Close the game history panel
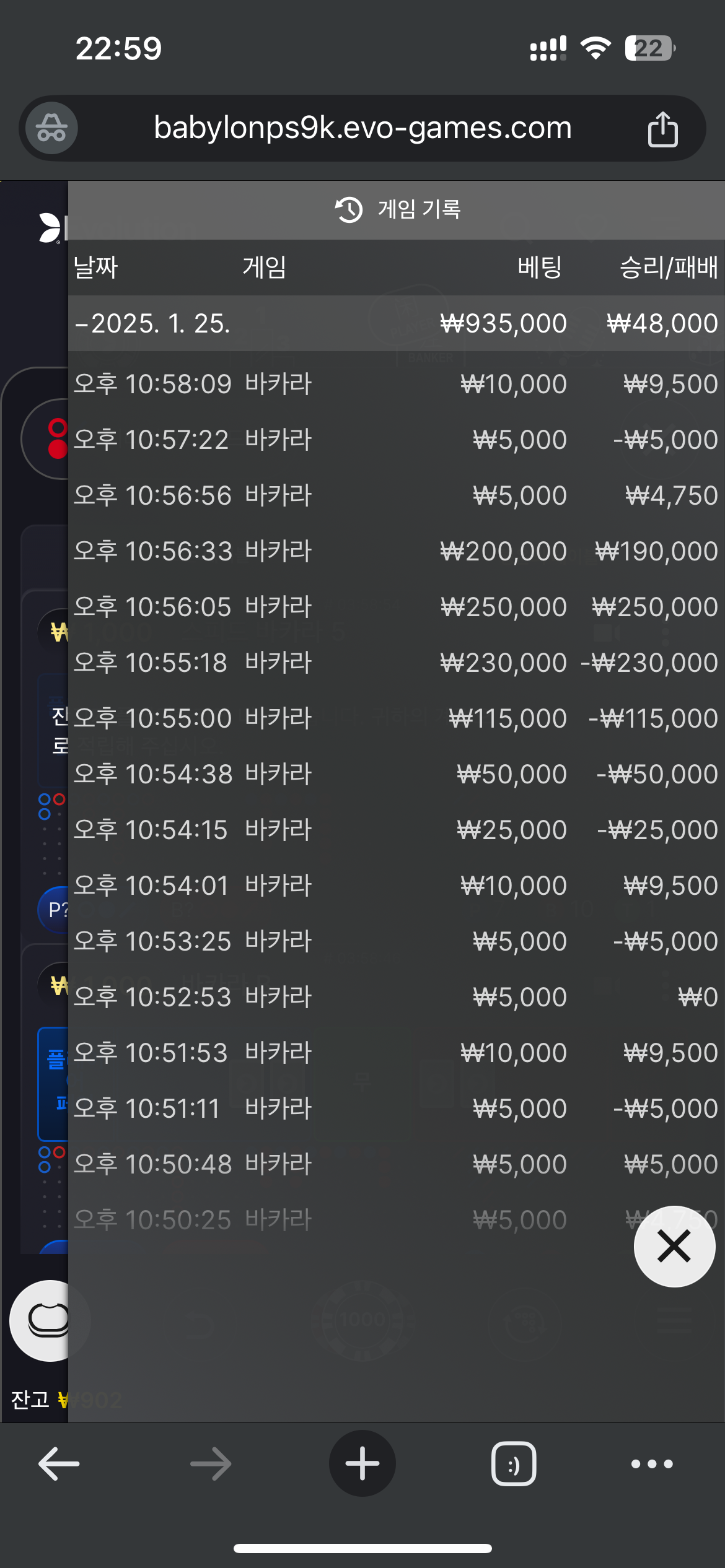Image resolution: width=725 pixels, height=1568 pixels. pyautogui.click(x=674, y=1246)
